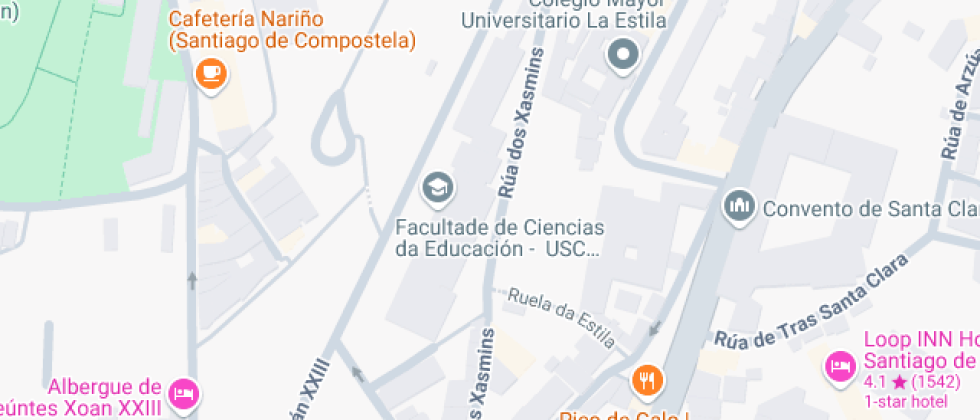Open the Cafetería Nariño map marker
This screenshot has height=420, width=980.
210,74
